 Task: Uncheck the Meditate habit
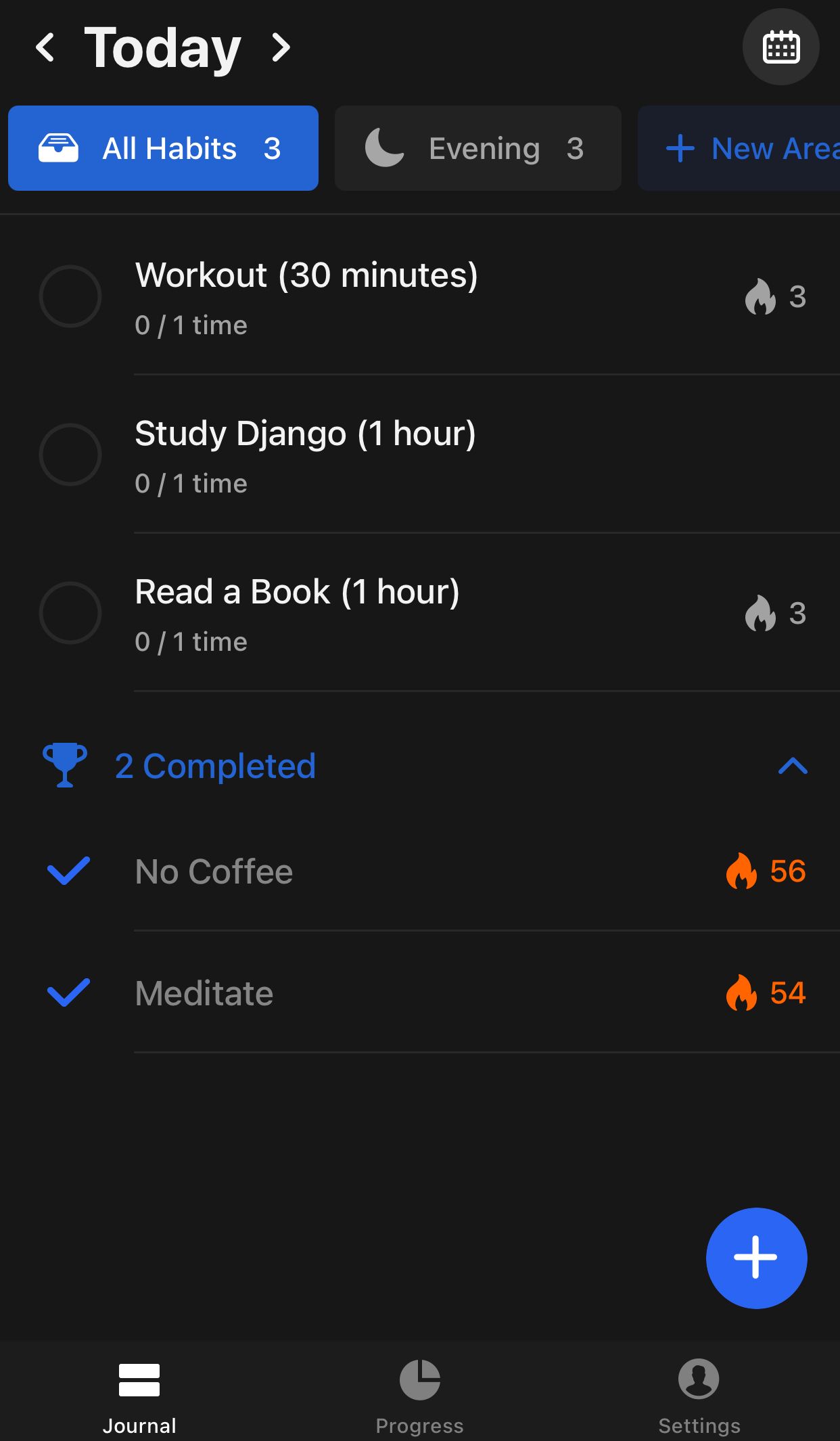(68, 993)
